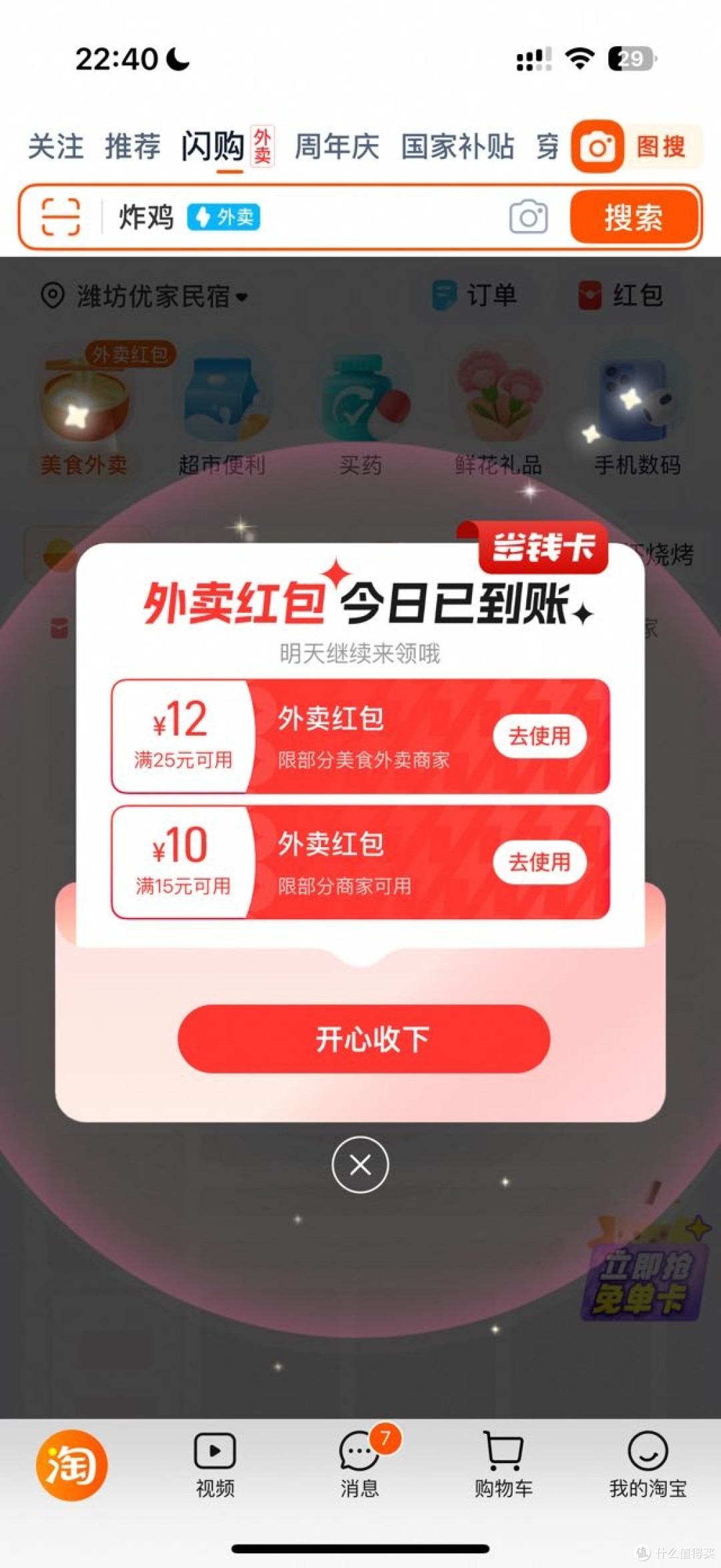Screen dimensions: 721x1568
Task: Tap 去使用 on the ¥10 外卖红包
Action: tap(539, 862)
